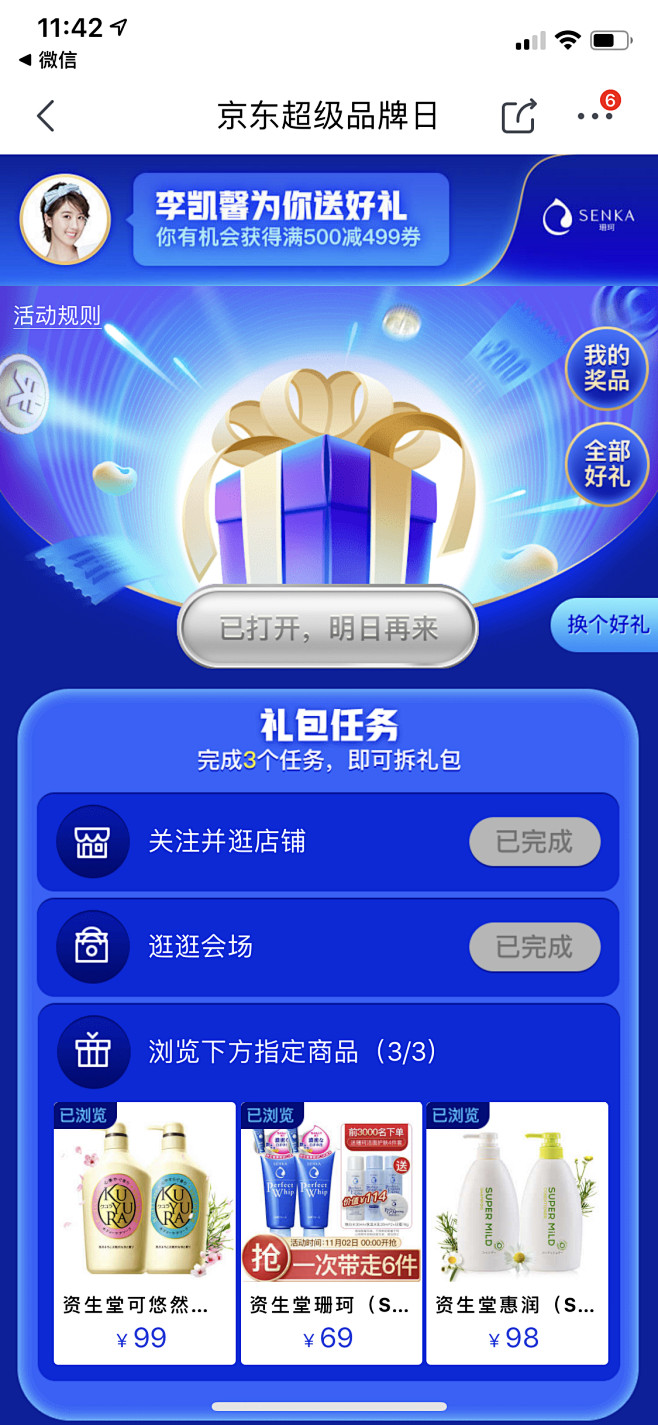Image resolution: width=658 pixels, height=1425 pixels.
Task: Tap 已完成 beside 逛逛会场
Action: point(534,946)
